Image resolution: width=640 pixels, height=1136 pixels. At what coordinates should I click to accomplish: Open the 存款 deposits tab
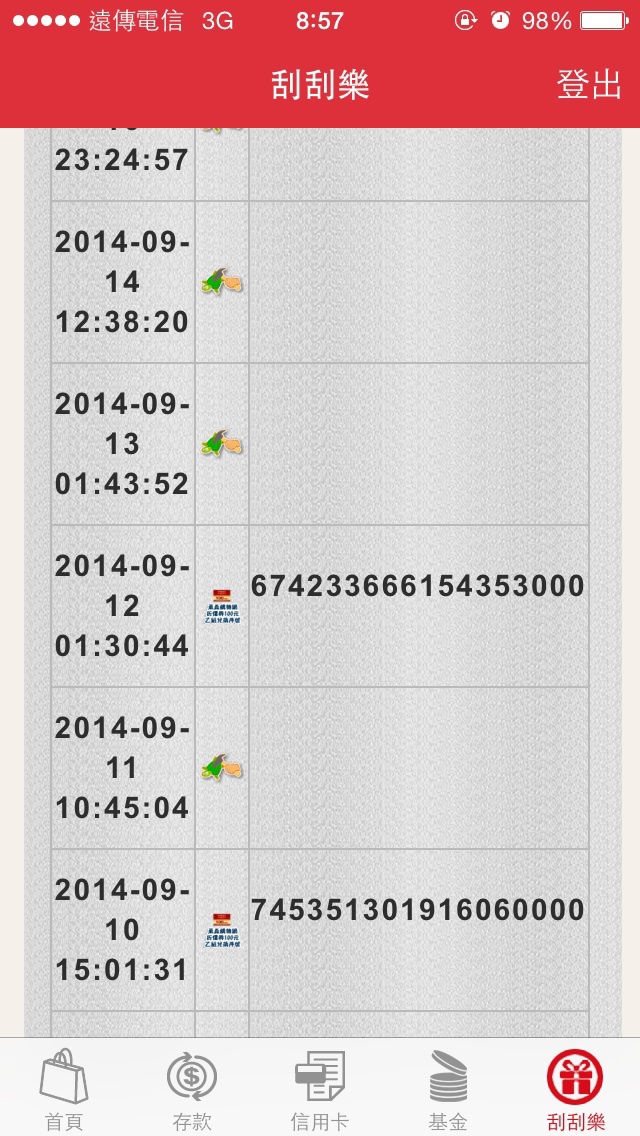(192, 1089)
